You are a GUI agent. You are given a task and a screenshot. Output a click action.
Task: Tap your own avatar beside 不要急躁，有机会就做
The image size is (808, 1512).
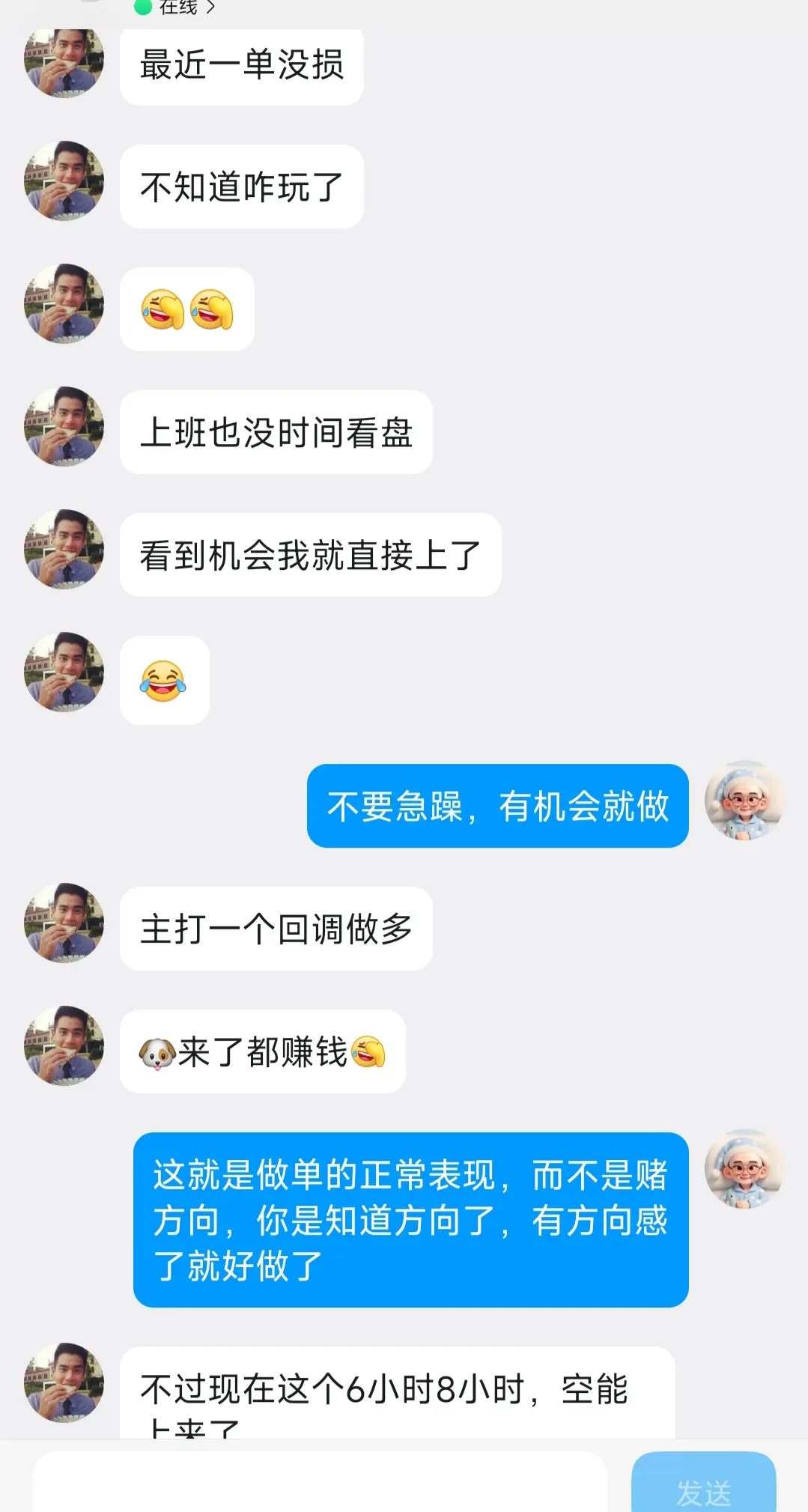[744, 801]
